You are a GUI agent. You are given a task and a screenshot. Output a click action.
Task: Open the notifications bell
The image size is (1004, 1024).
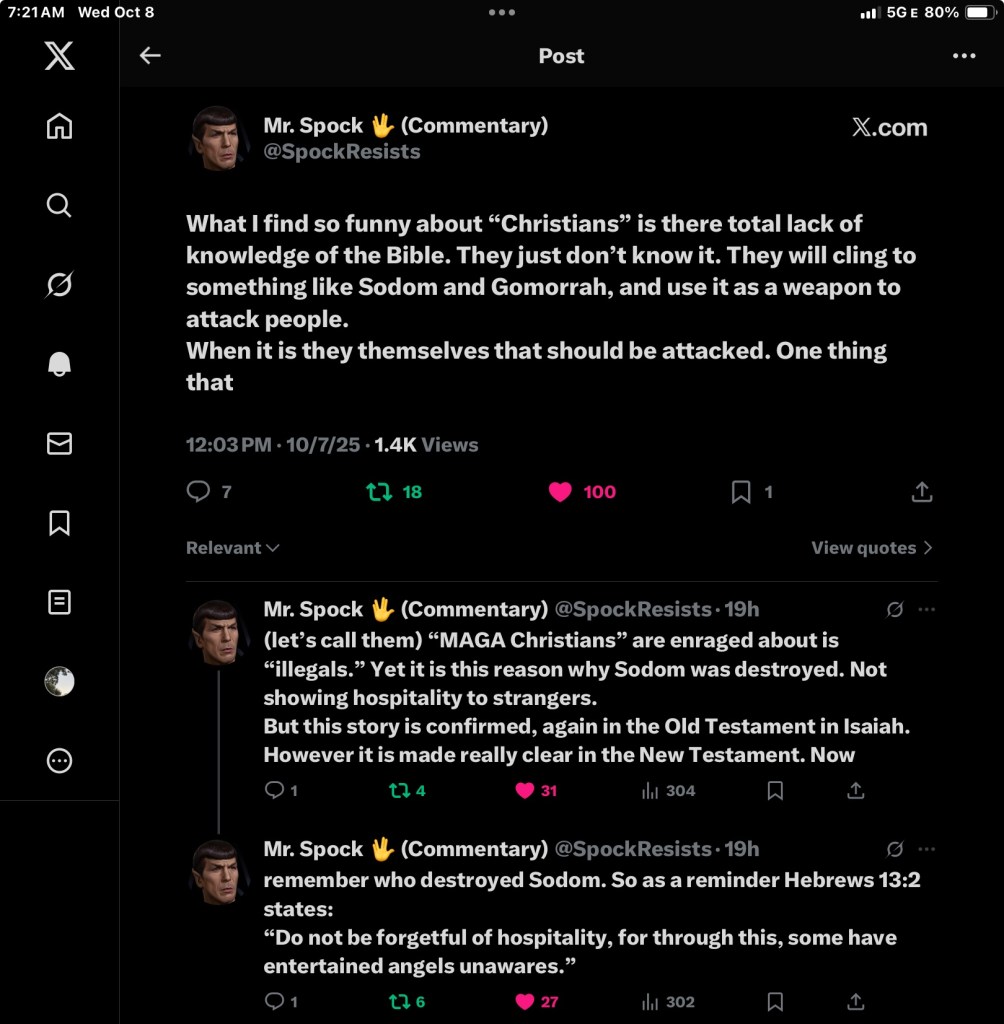(59, 364)
